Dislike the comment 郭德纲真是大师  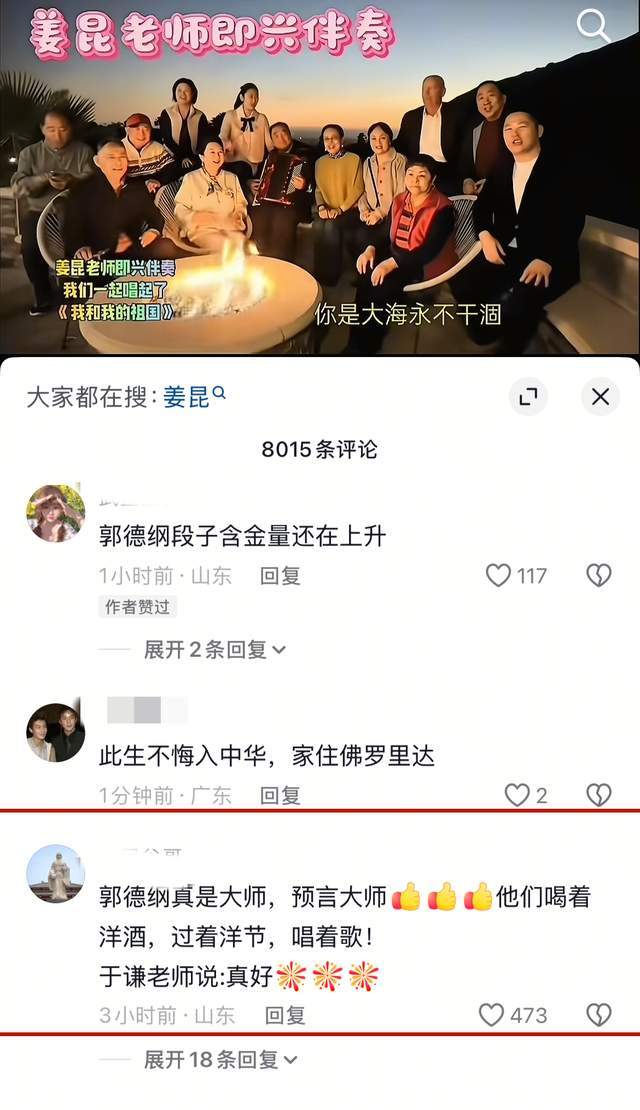tap(598, 1015)
